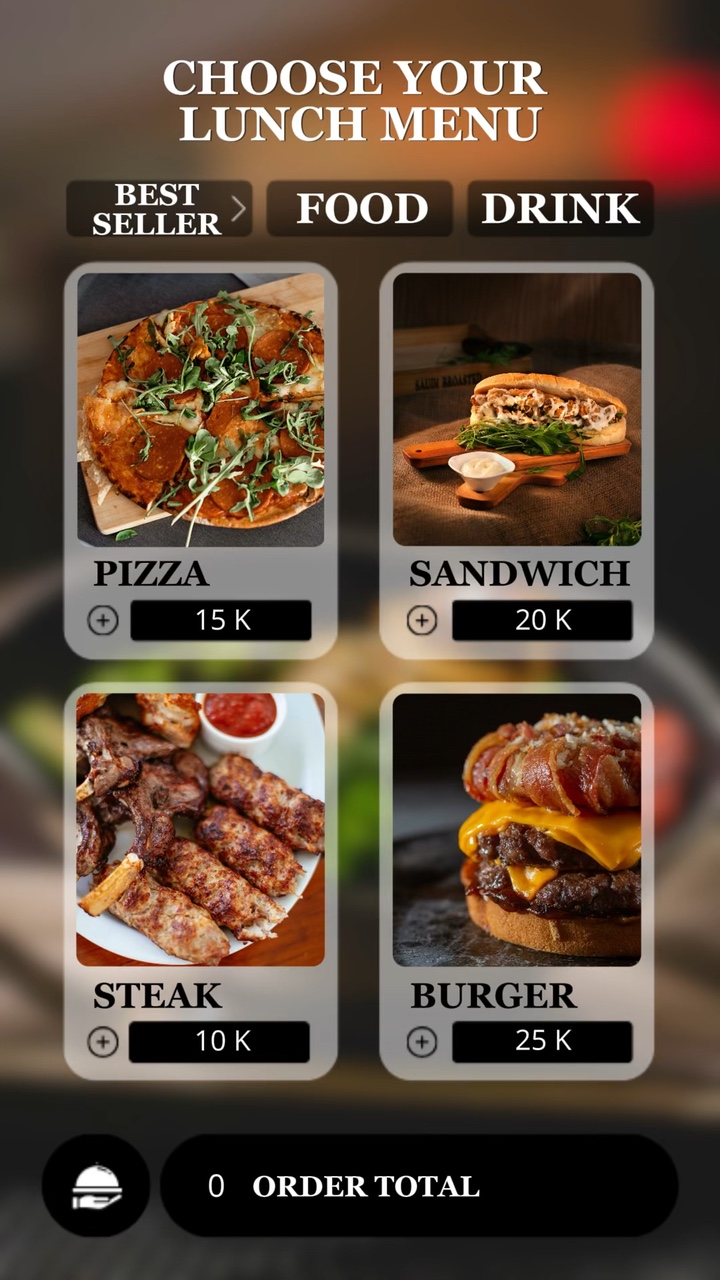Open the Steak item photo

point(201,830)
